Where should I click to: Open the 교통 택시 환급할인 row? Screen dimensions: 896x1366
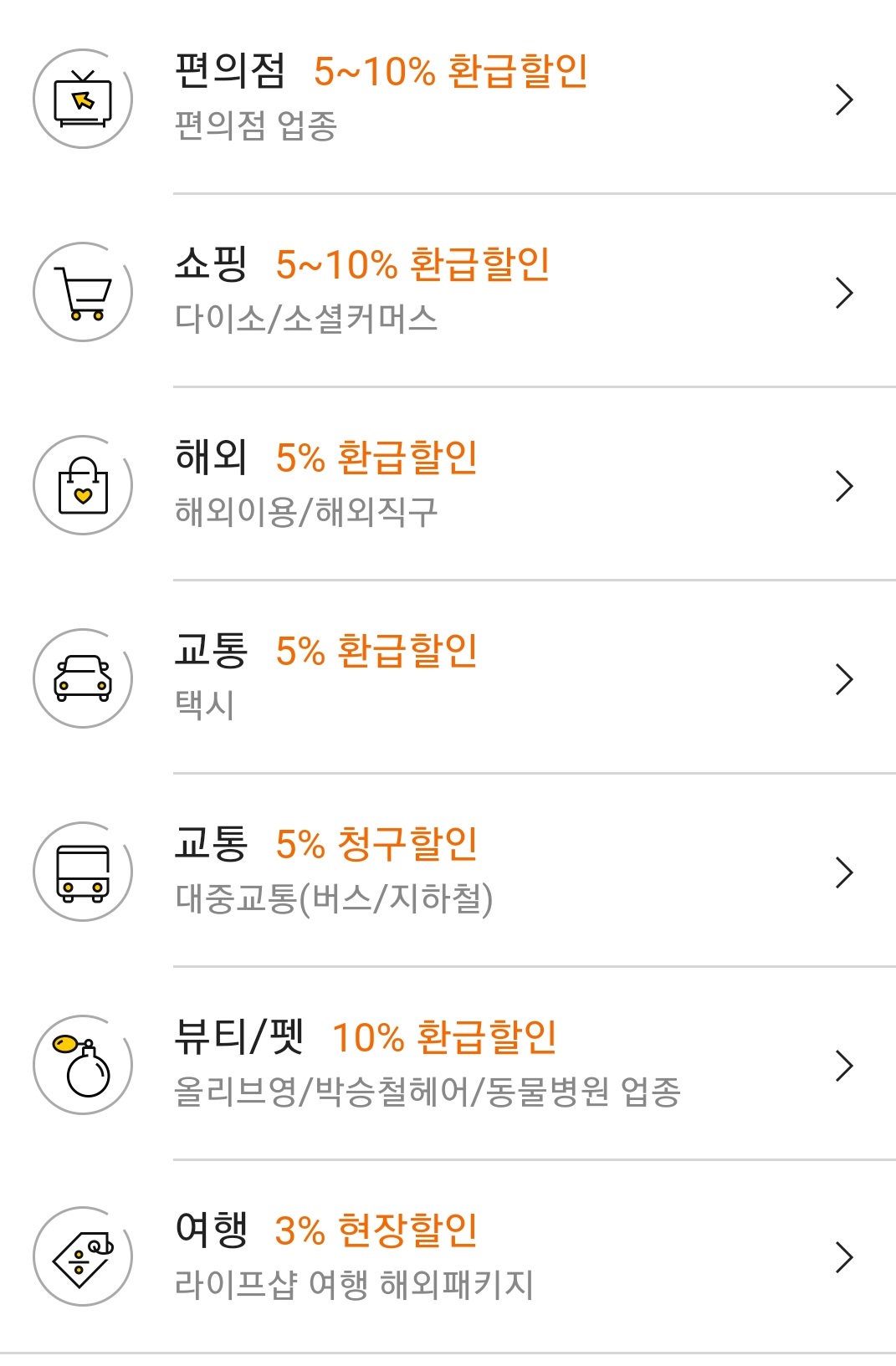[x=448, y=678]
